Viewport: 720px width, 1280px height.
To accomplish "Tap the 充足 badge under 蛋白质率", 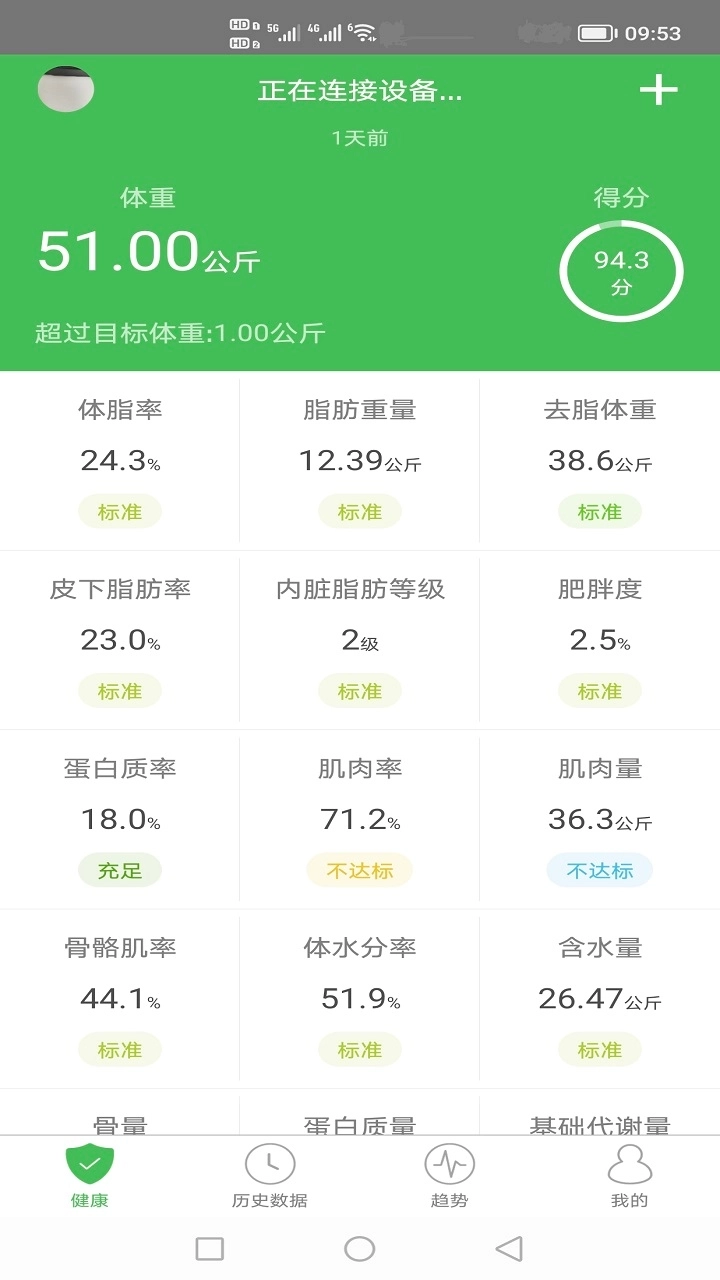I will pyautogui.click(x=119, y=870).
